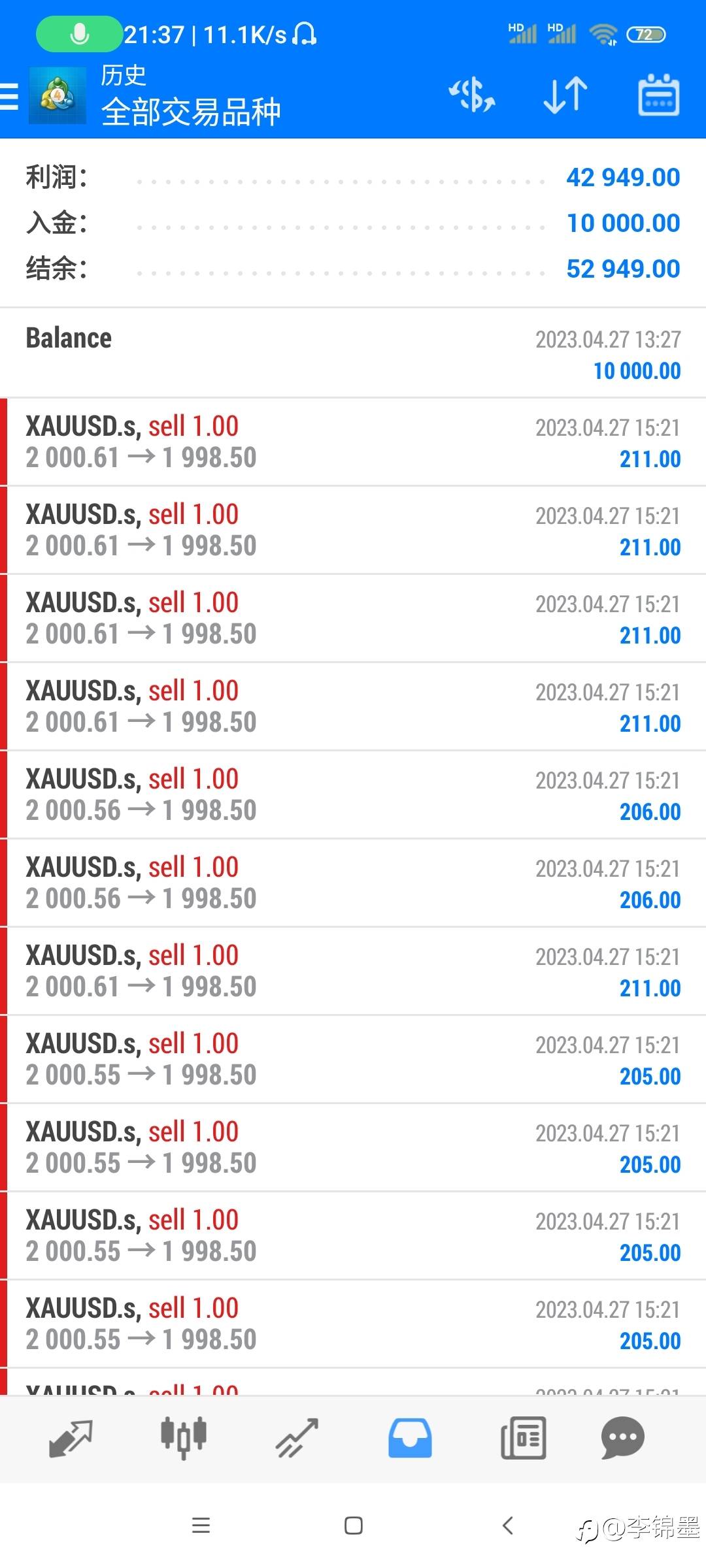Open the Balance 10 000.00 deposit entry
Screen dimensions: 706x1568
353,353
